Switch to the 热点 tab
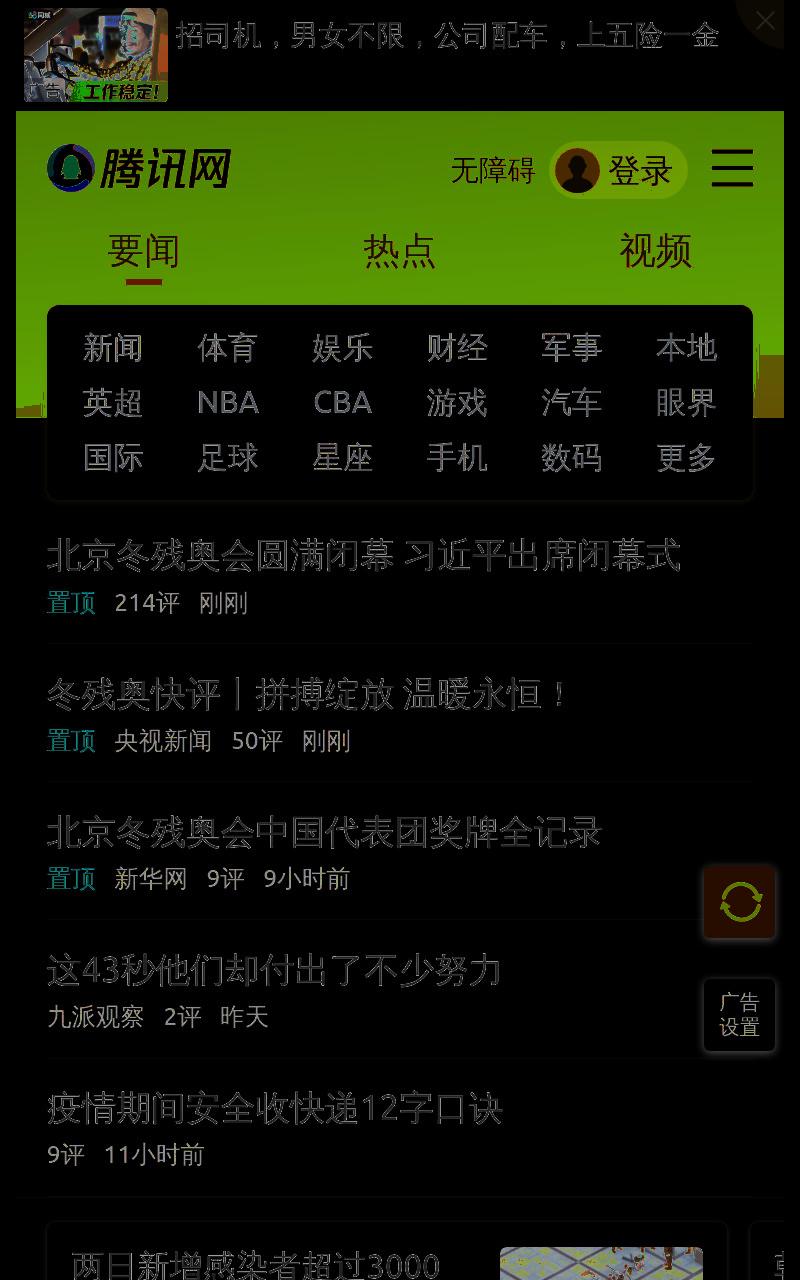This screenshot has height=1280, width=800. (400, 251)
